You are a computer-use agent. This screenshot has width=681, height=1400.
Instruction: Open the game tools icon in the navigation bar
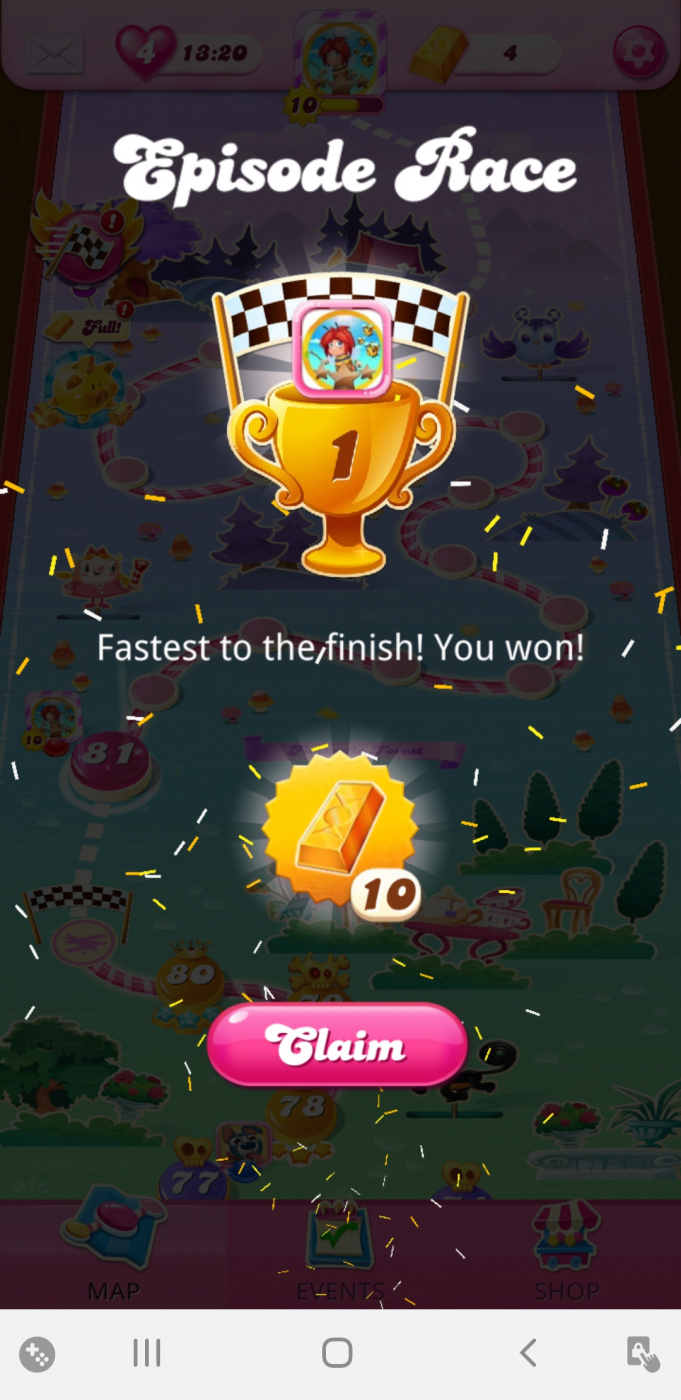pyautogui.click(x=37, y=1354)
